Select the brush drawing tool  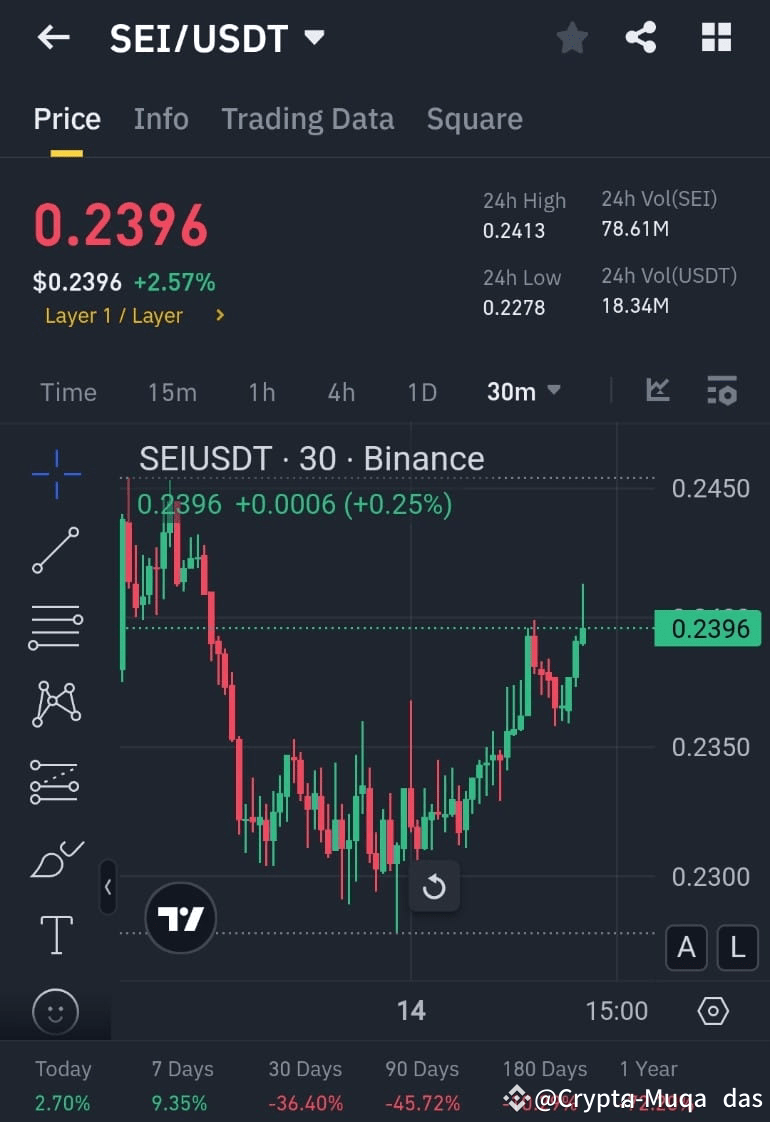55,858
